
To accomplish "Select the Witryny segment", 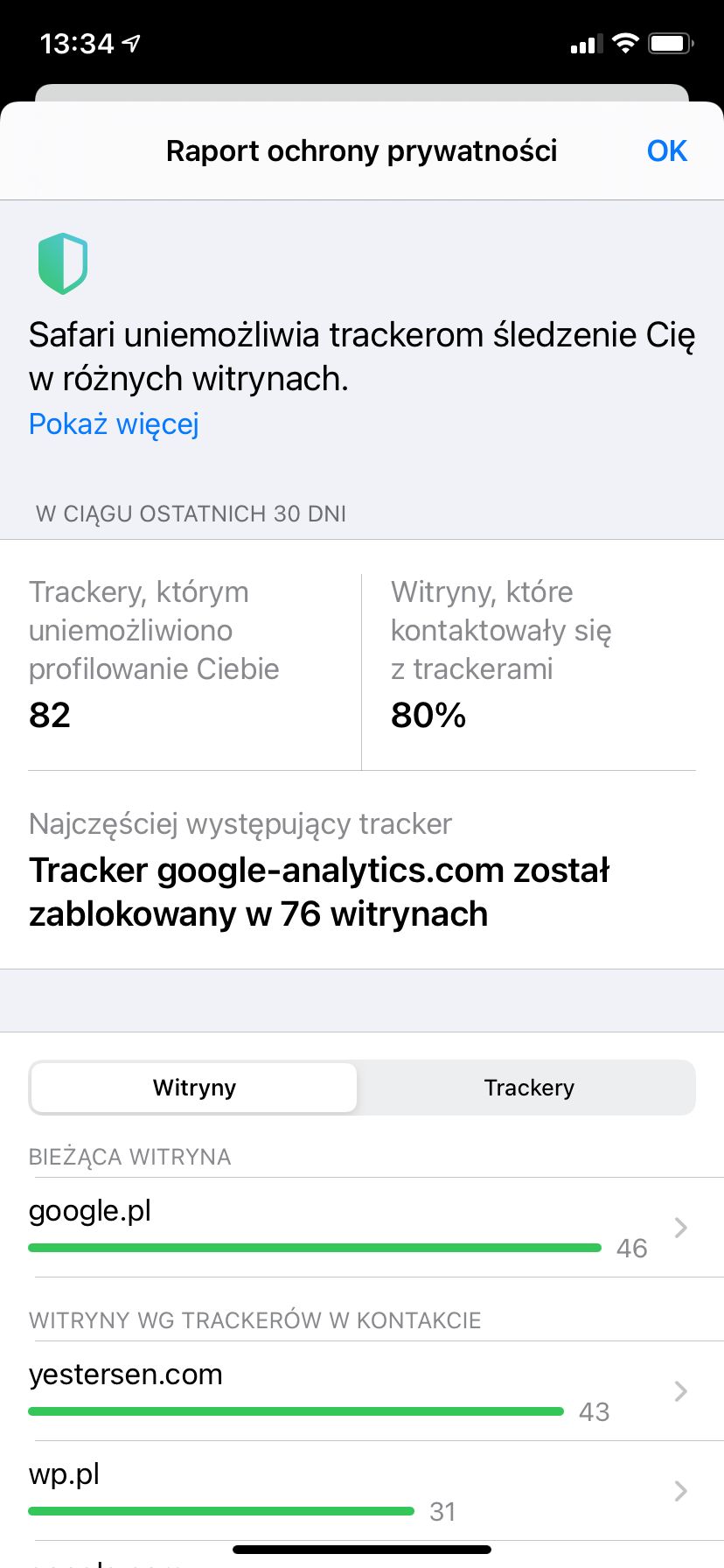I will coord(194,1088).
